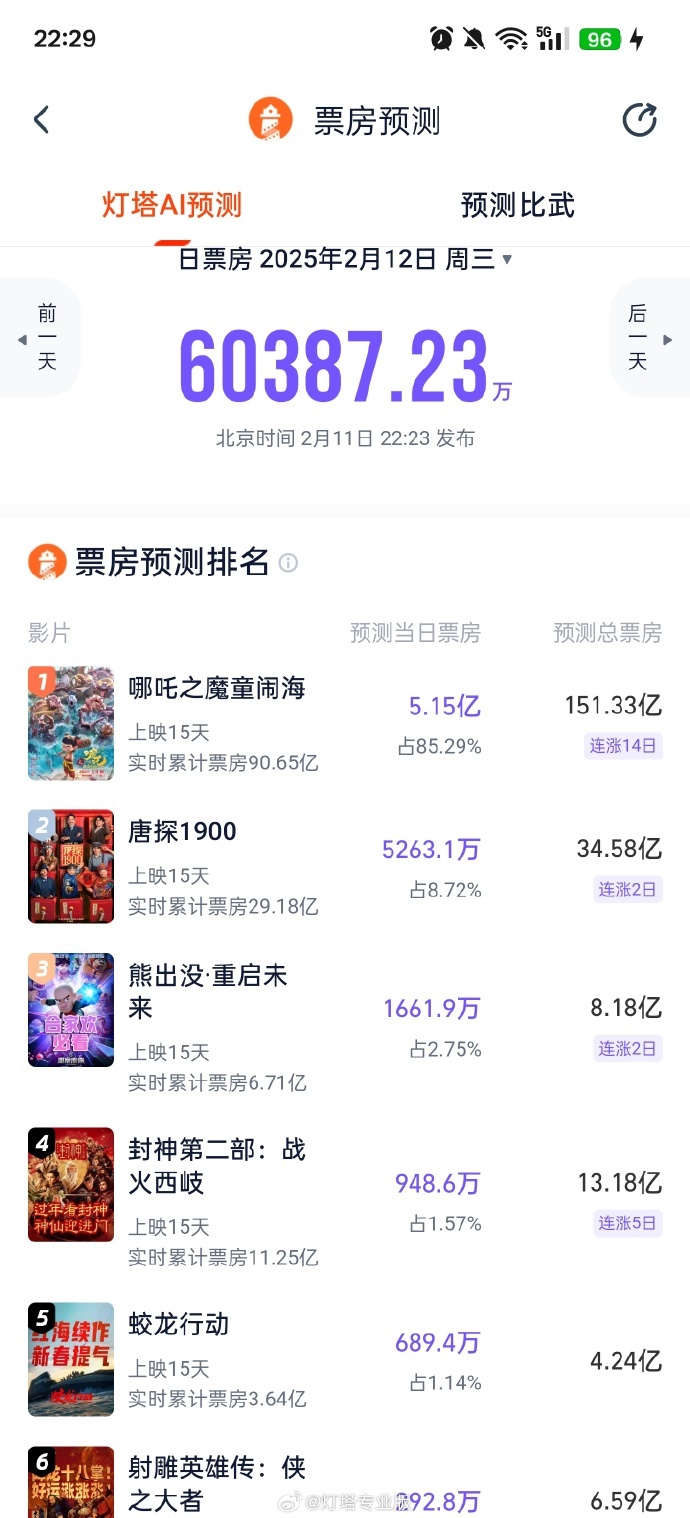
Task: Show info about 票房预测排名
Action: 289,563
